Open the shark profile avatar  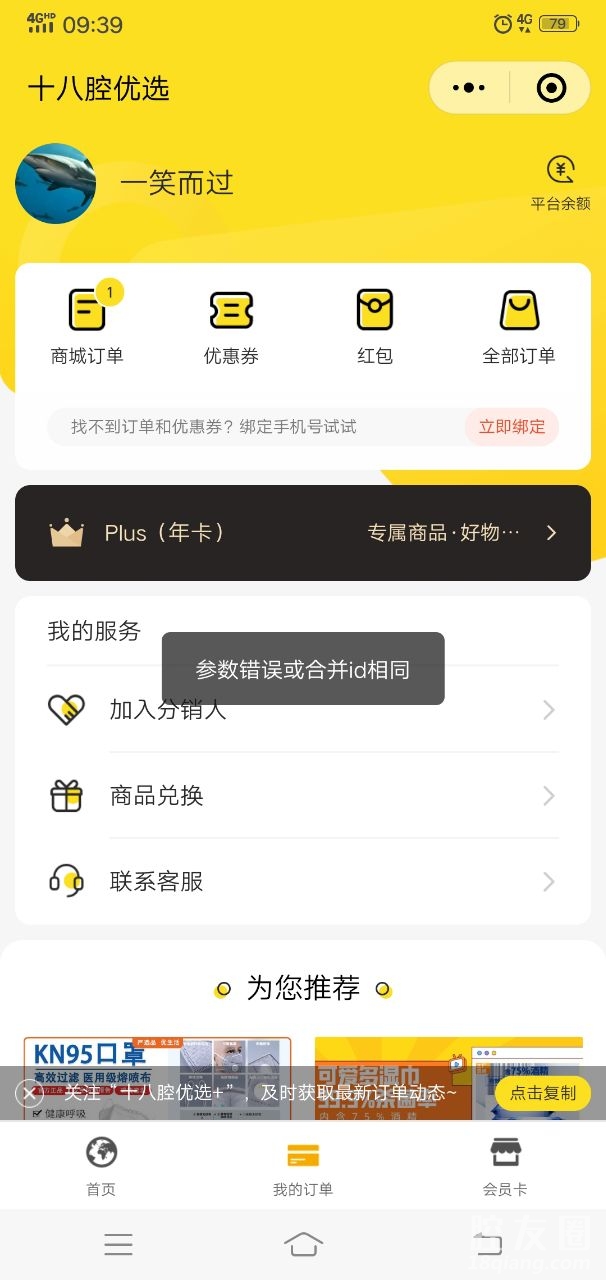click(x=56, y=183)
